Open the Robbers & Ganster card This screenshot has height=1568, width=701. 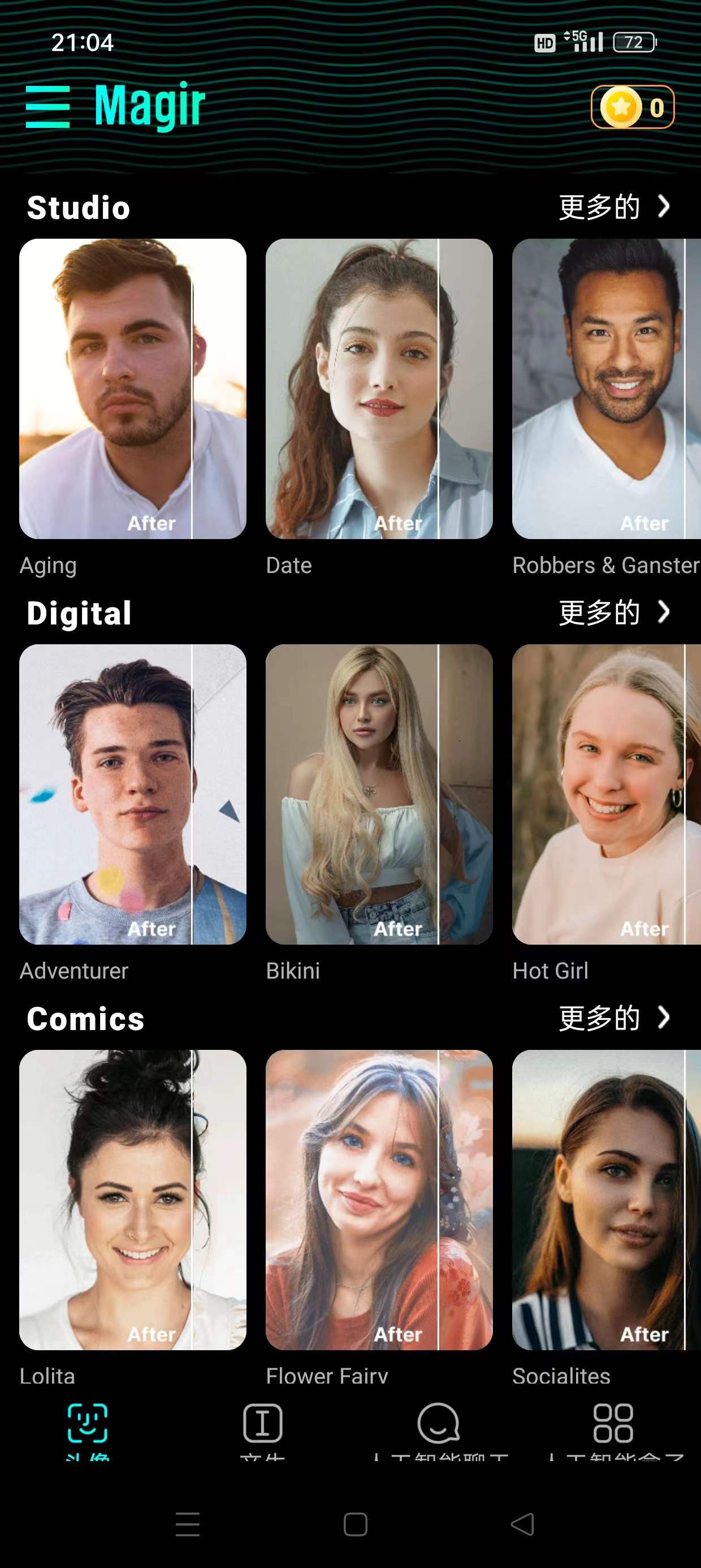pyautogui.click(x=606, y=389)
